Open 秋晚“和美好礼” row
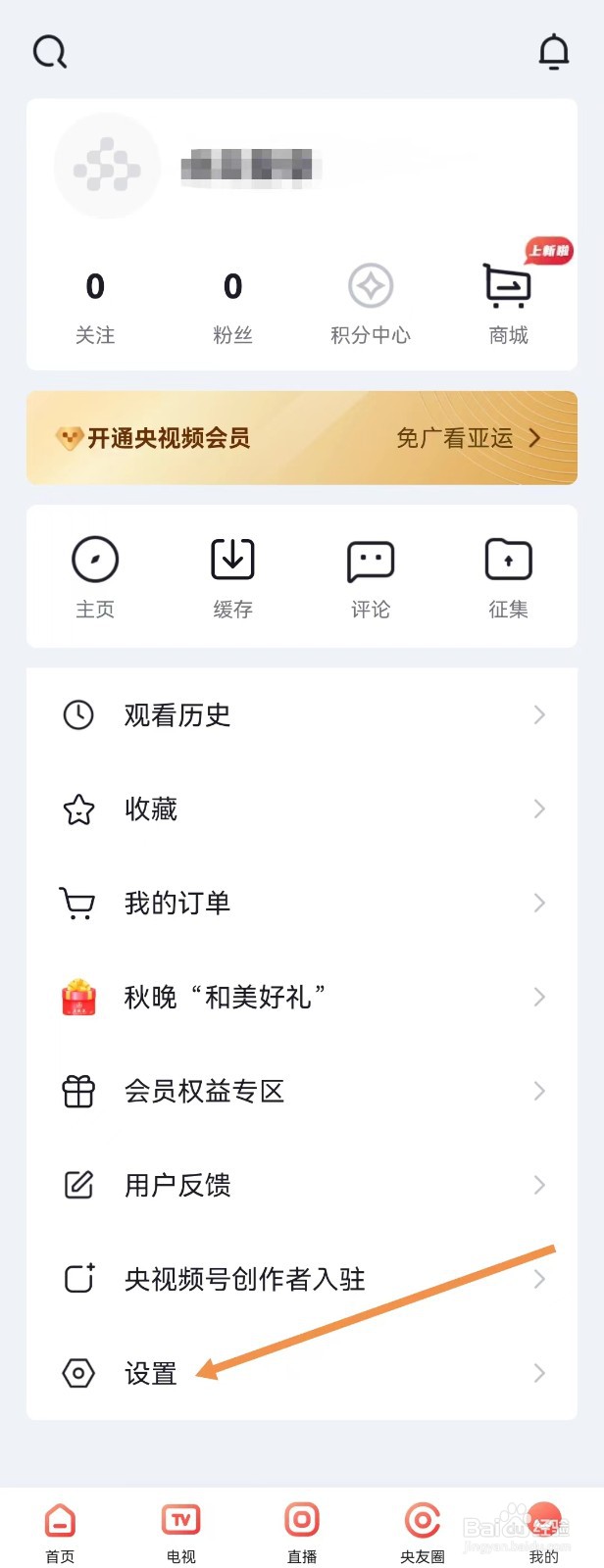This screenshot has height=1568, width=604. (x=302, y=998)
